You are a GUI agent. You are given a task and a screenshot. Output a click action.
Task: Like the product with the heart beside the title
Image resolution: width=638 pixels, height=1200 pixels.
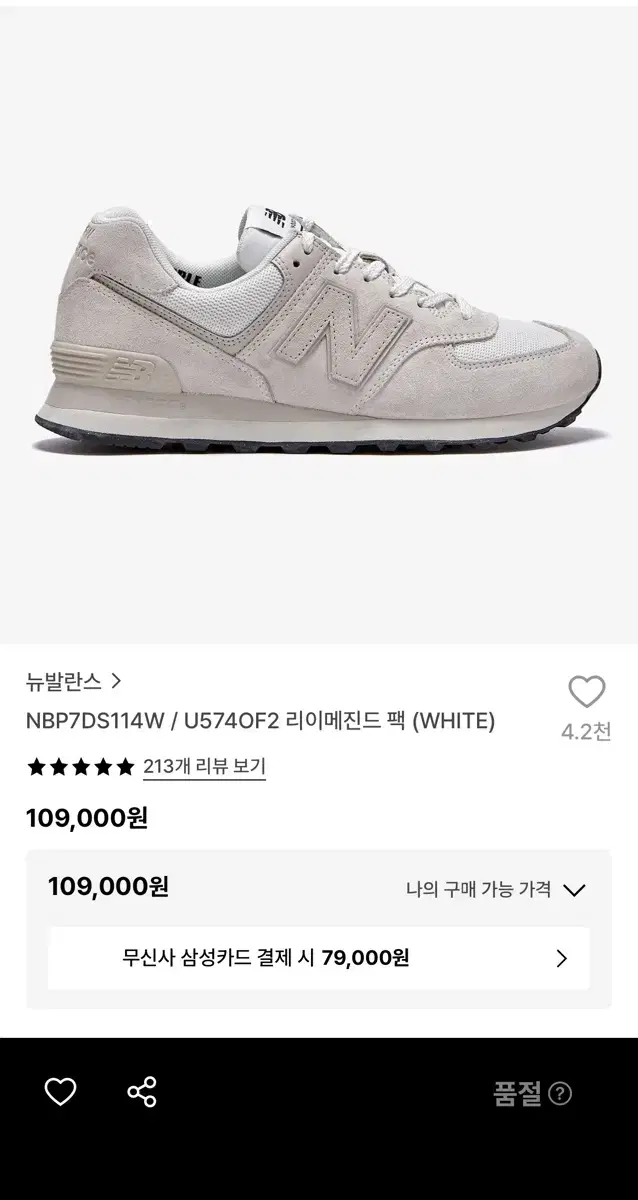coord(587,692)
